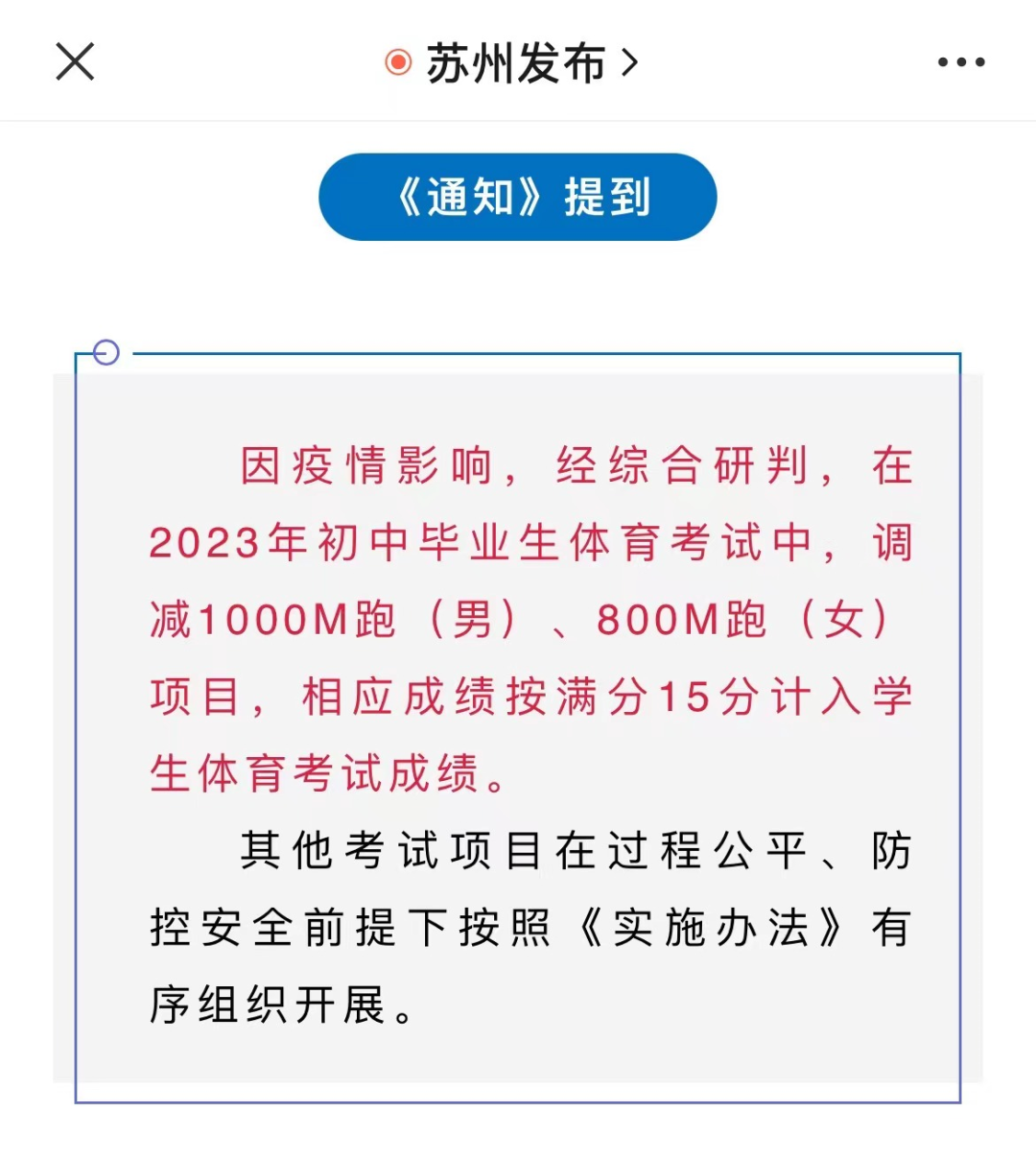The image size is (1036, 1159).
Task: Click the dismiss cross at top left
Action: click(x=73, y=61)
